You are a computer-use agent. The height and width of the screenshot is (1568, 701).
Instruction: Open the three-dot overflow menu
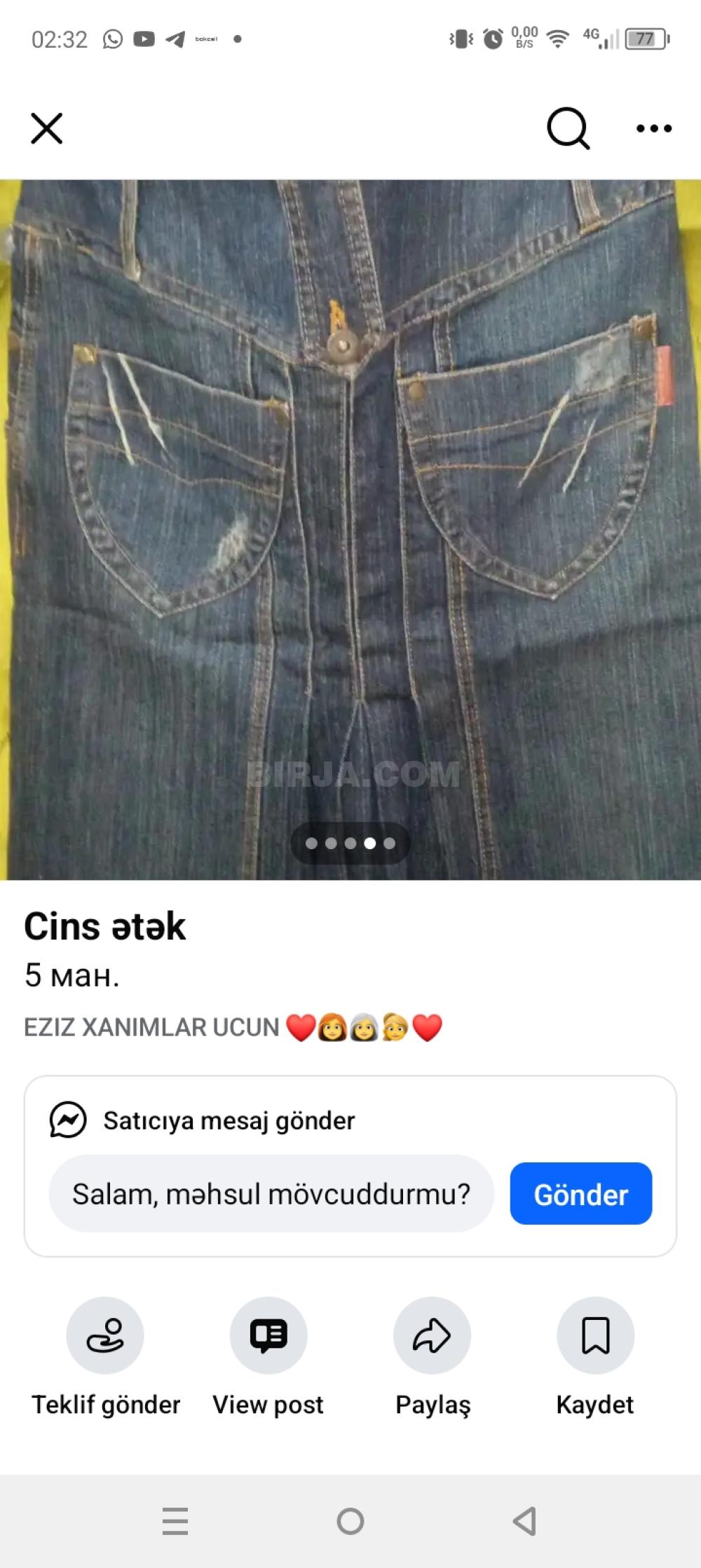653,128
